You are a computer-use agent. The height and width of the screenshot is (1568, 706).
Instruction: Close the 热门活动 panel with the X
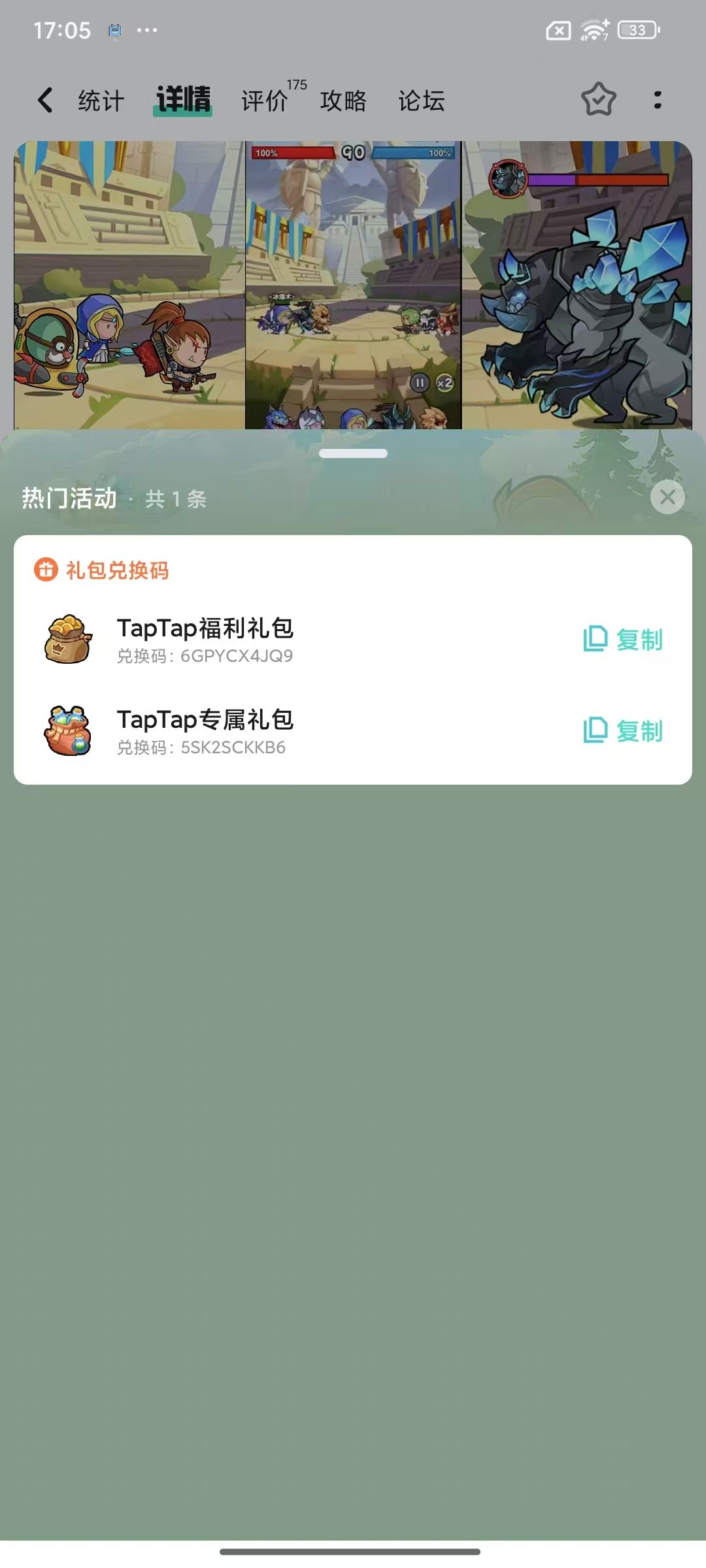tap(667, 497)
